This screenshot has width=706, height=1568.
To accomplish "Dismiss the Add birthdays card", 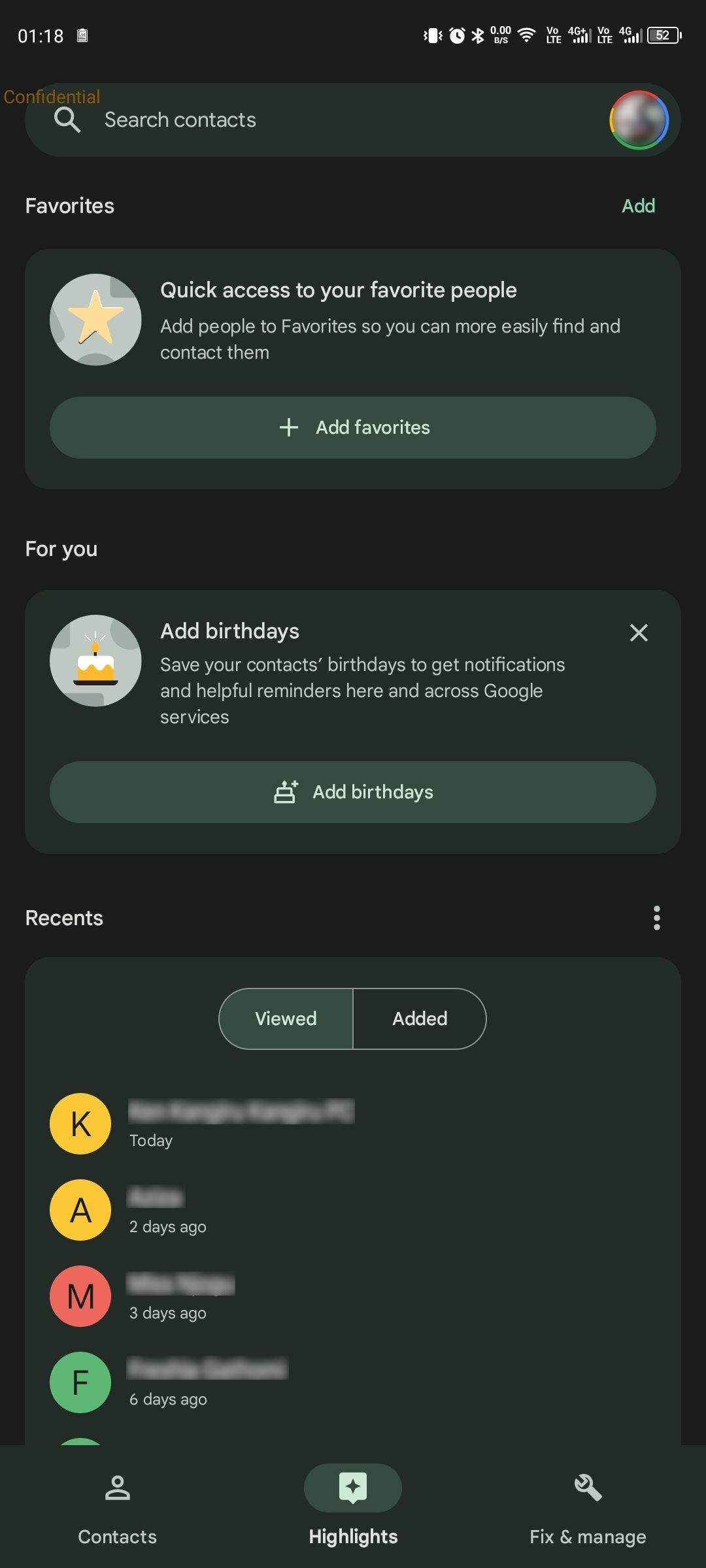I will coord(638,632).
